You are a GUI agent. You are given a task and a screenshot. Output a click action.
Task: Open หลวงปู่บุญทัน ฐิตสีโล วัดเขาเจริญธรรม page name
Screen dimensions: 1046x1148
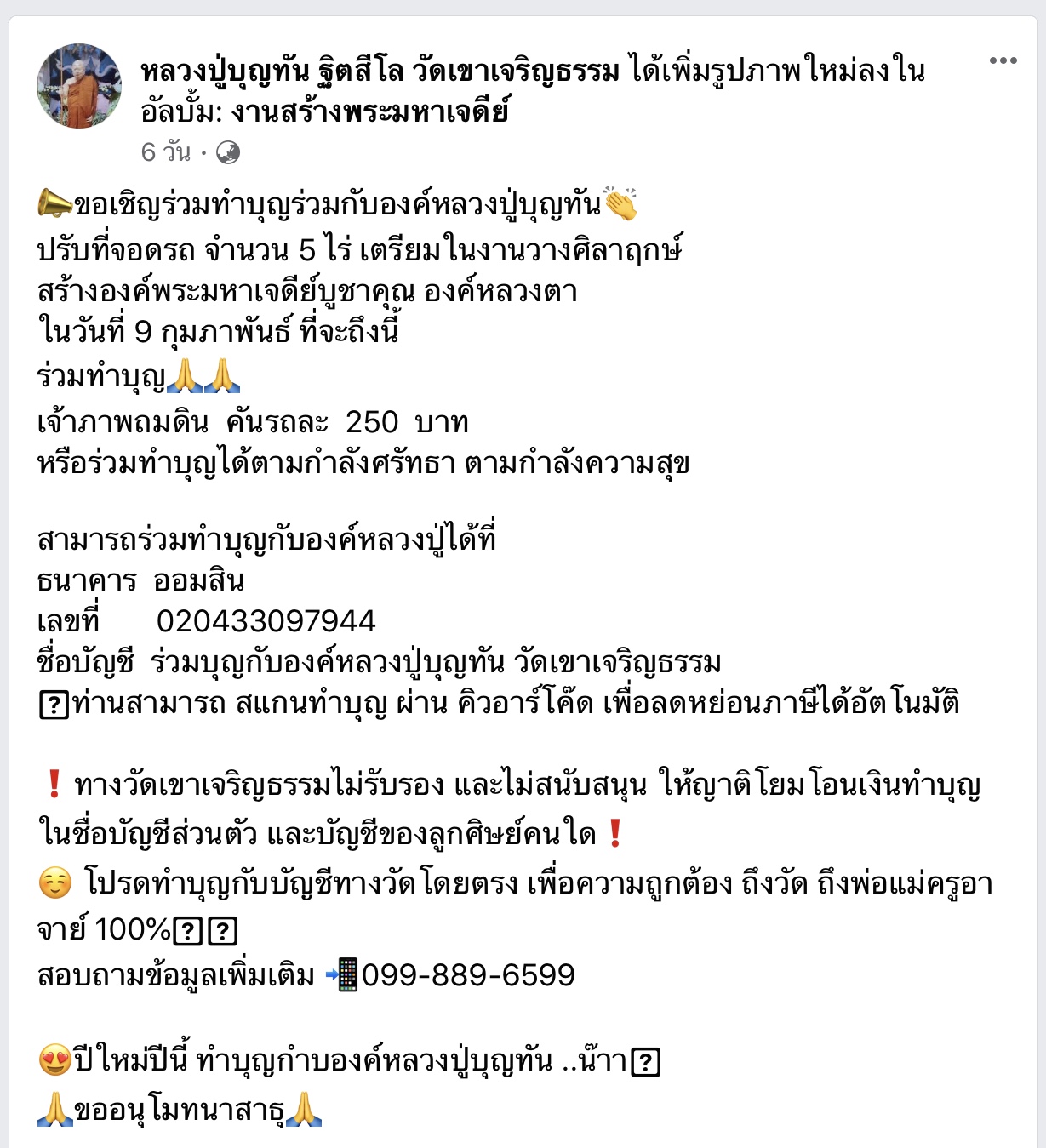coord(380,71)
